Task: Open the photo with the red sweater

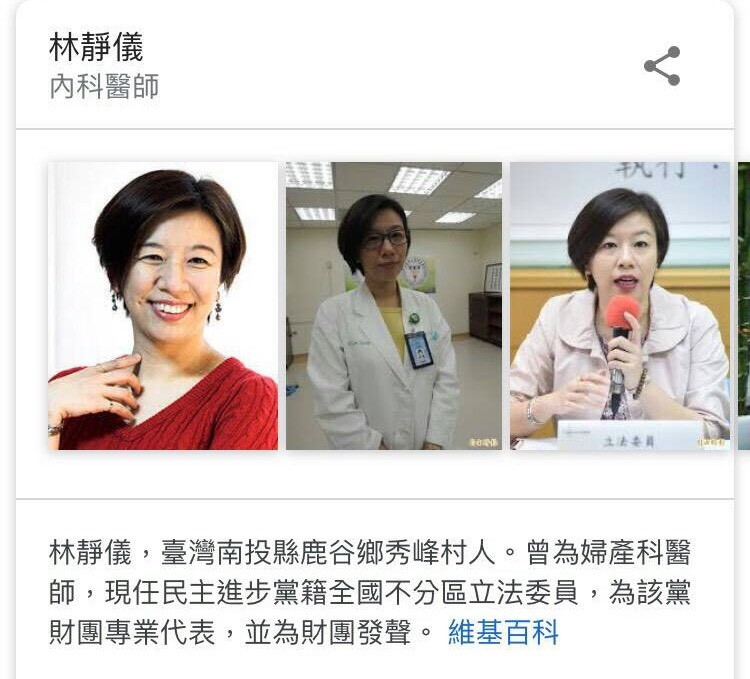Action: (x=163, y=306)
